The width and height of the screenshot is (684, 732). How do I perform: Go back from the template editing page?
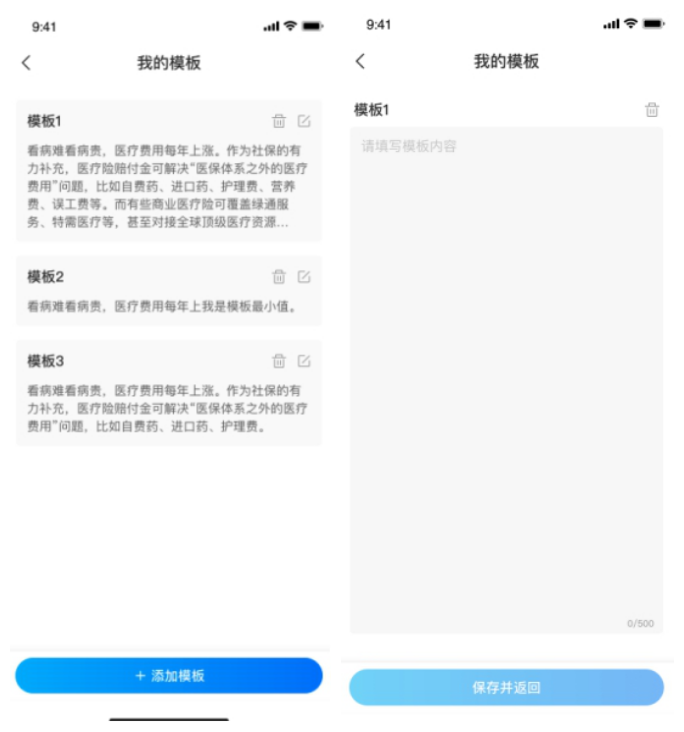tap(360, 62)
